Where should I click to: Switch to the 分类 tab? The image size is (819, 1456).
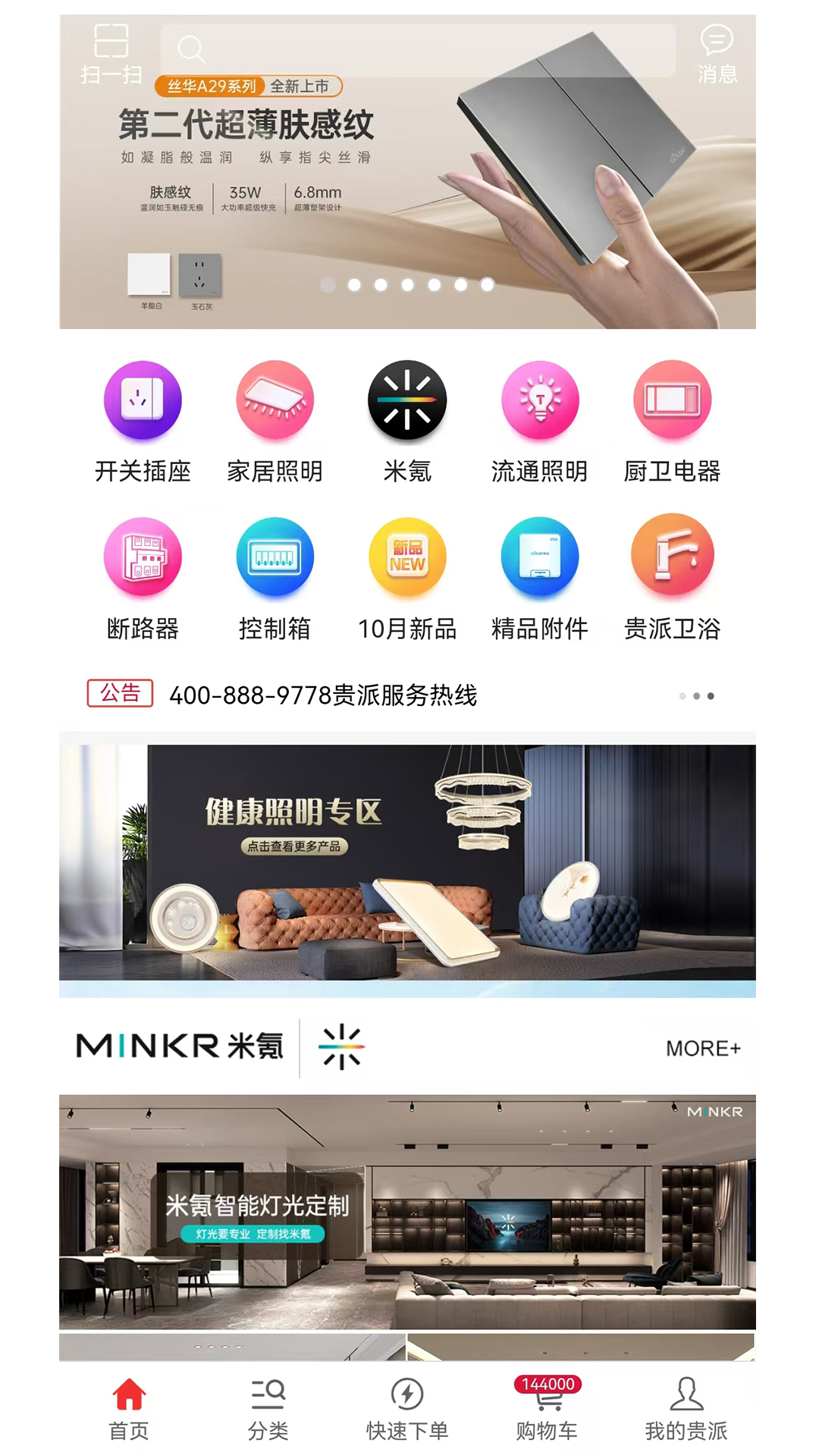click(268, 1409)
